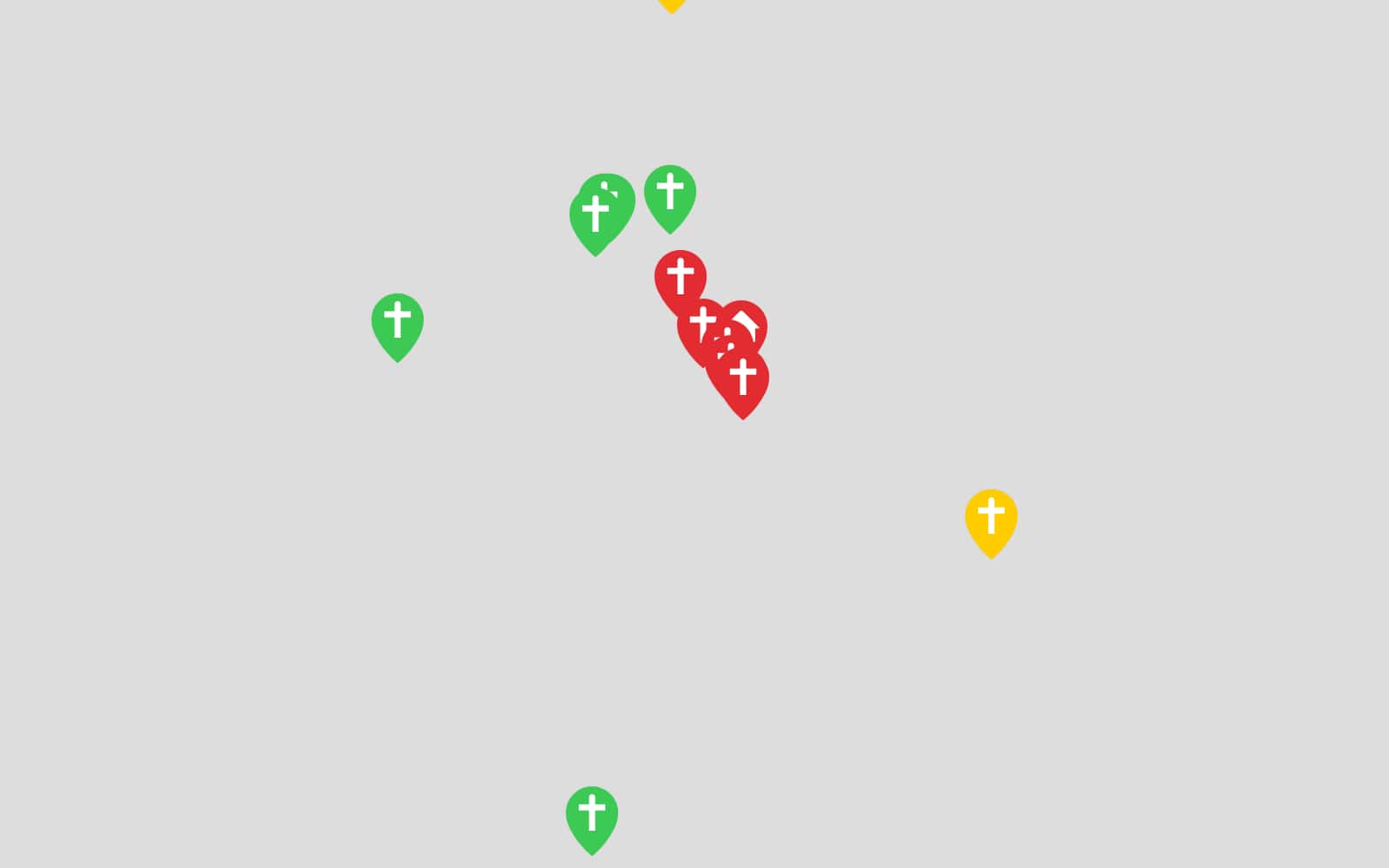Tap the lowest green church marker on the map
Image resolution: width=1389 pixels, height=868 pixels.
click(592, 817)
